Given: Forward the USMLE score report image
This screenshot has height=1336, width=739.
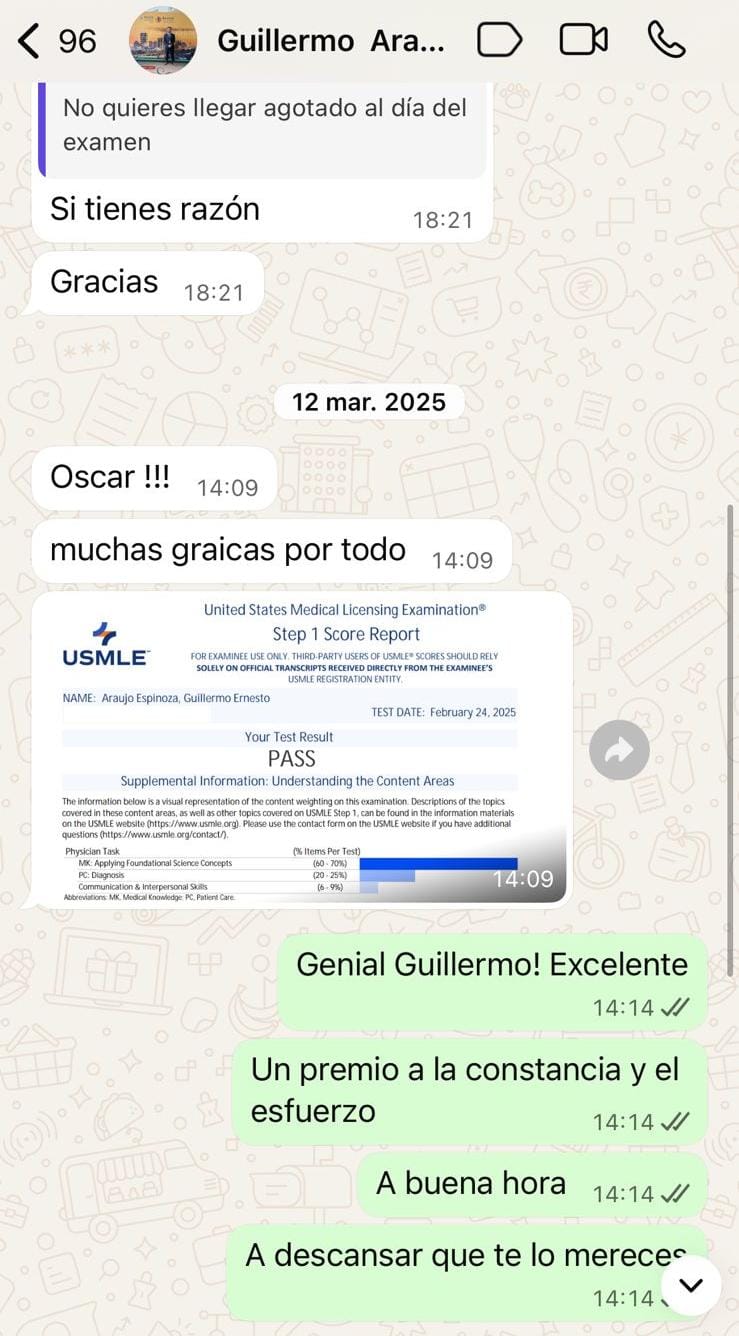Looking at the screenshot, I should [x=618, y=750].
